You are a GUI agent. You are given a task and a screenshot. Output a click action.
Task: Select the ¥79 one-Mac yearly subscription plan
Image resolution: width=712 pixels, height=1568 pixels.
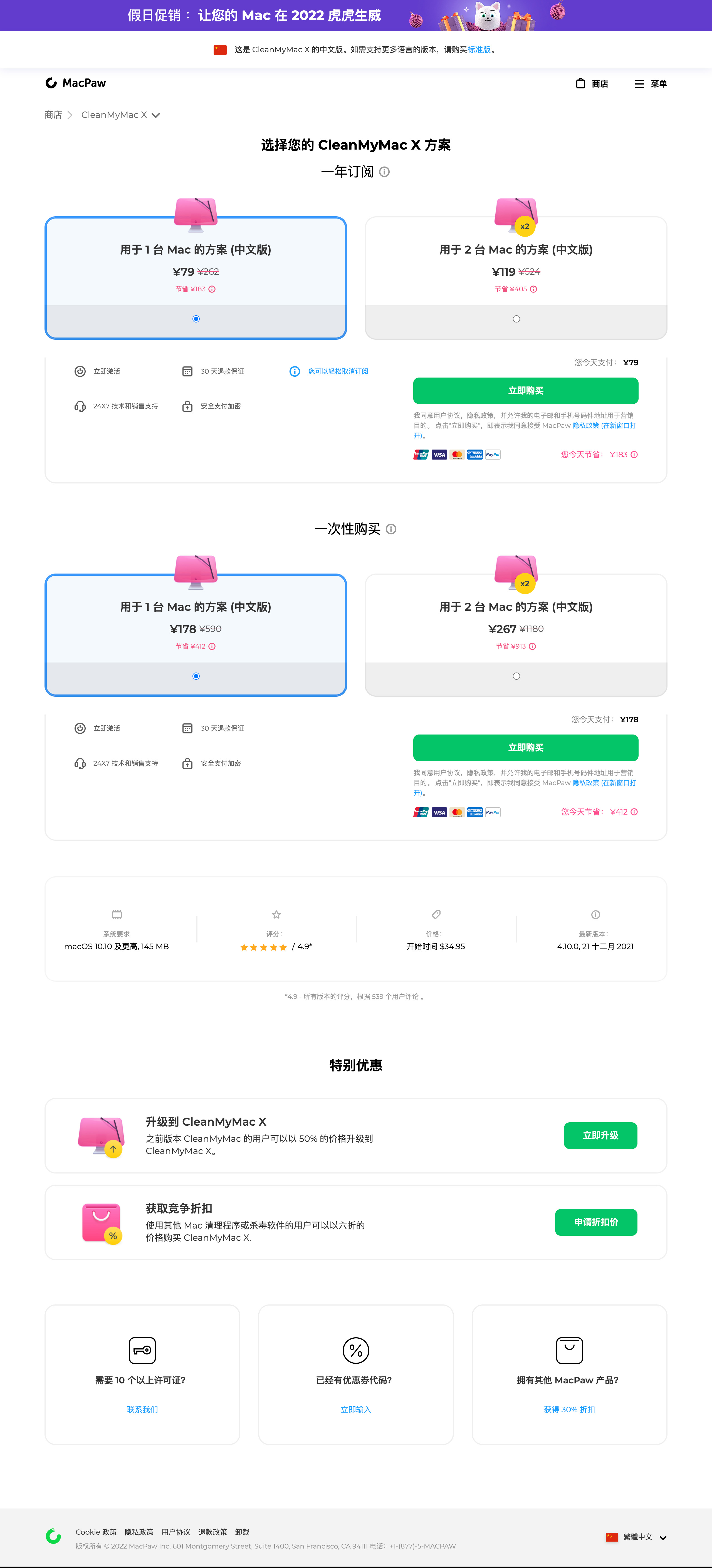pos(196,277)
